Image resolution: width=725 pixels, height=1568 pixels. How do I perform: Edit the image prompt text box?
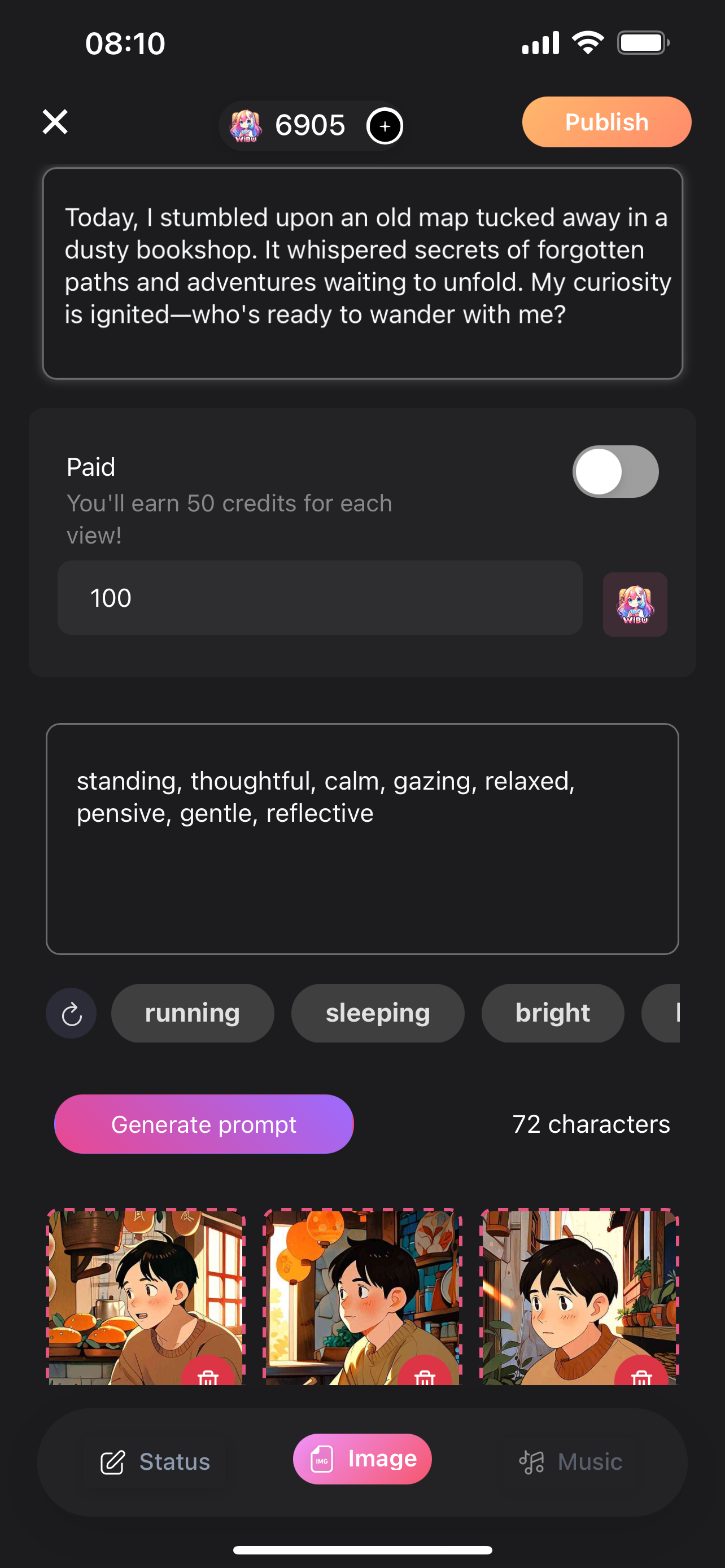pos(362,838)
